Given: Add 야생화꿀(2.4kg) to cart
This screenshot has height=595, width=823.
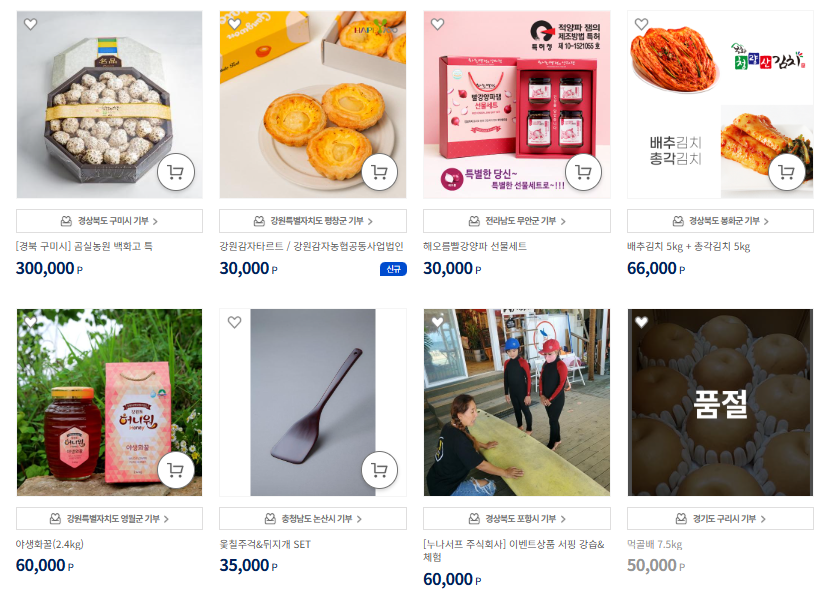Looking at the screenshot, I should (x=175, y=469).
